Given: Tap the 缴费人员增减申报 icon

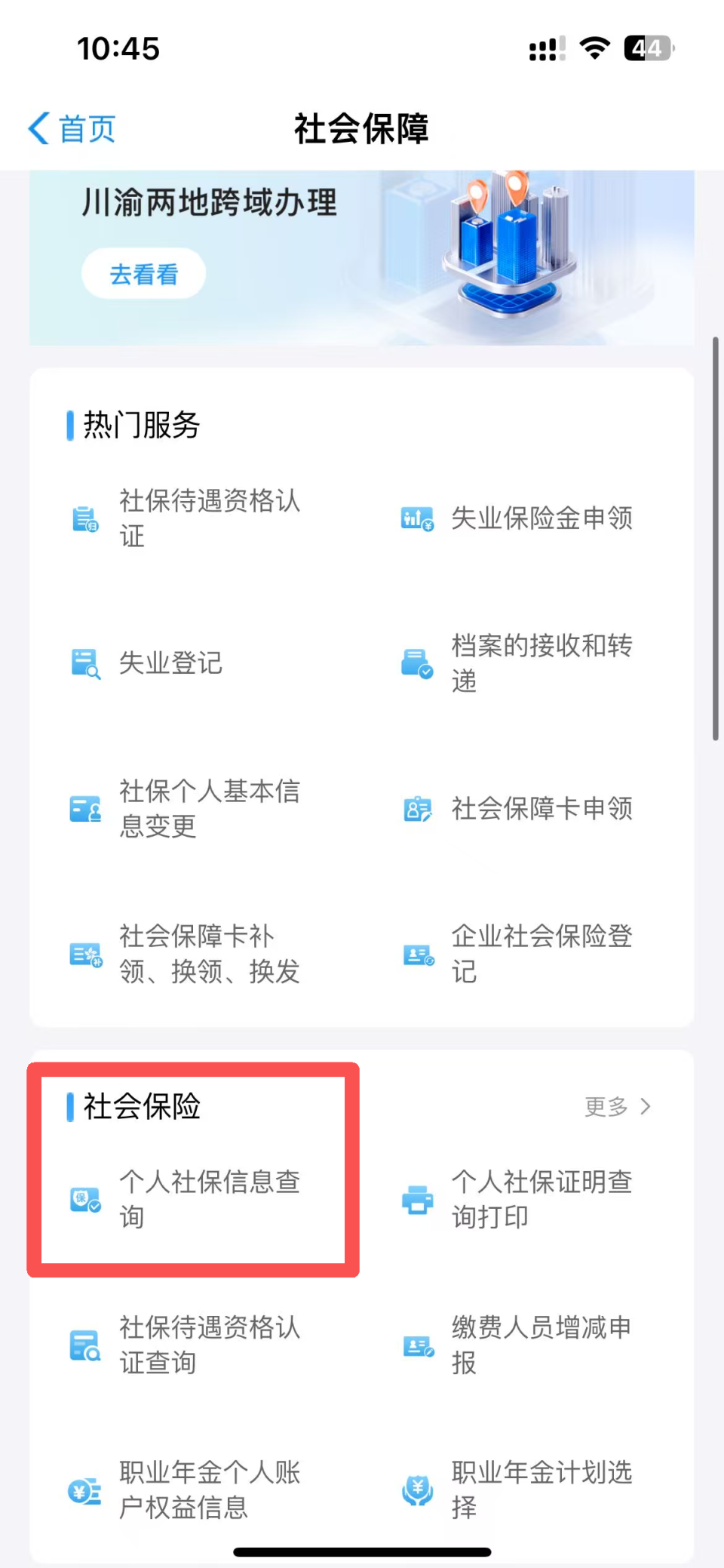Looking at the screenshot, I should (417, 1345).
